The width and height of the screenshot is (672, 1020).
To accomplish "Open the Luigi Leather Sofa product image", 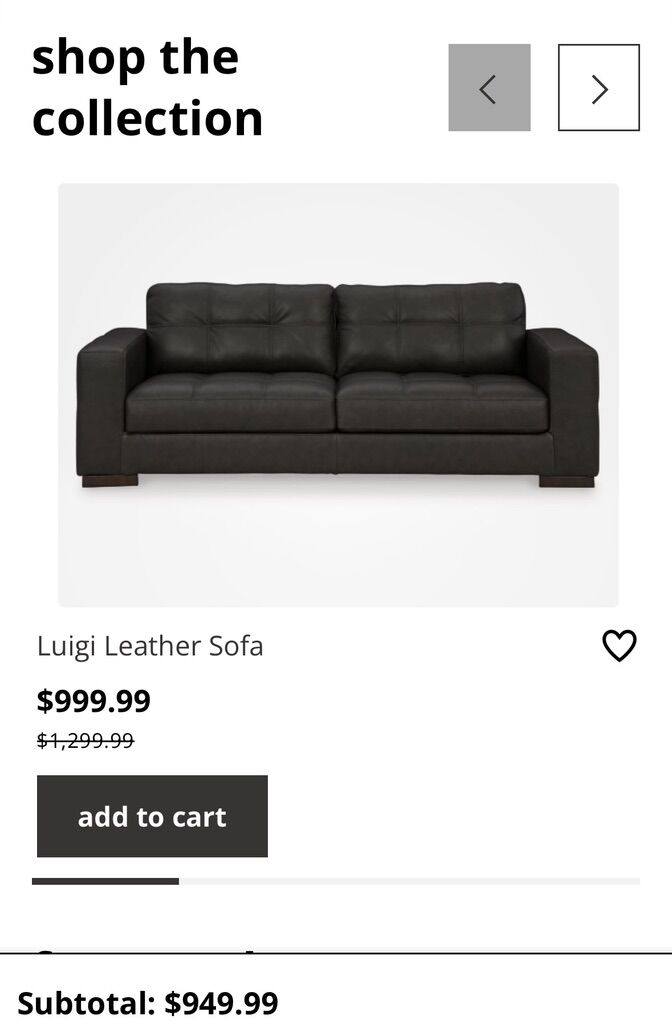I will point(338,394).
